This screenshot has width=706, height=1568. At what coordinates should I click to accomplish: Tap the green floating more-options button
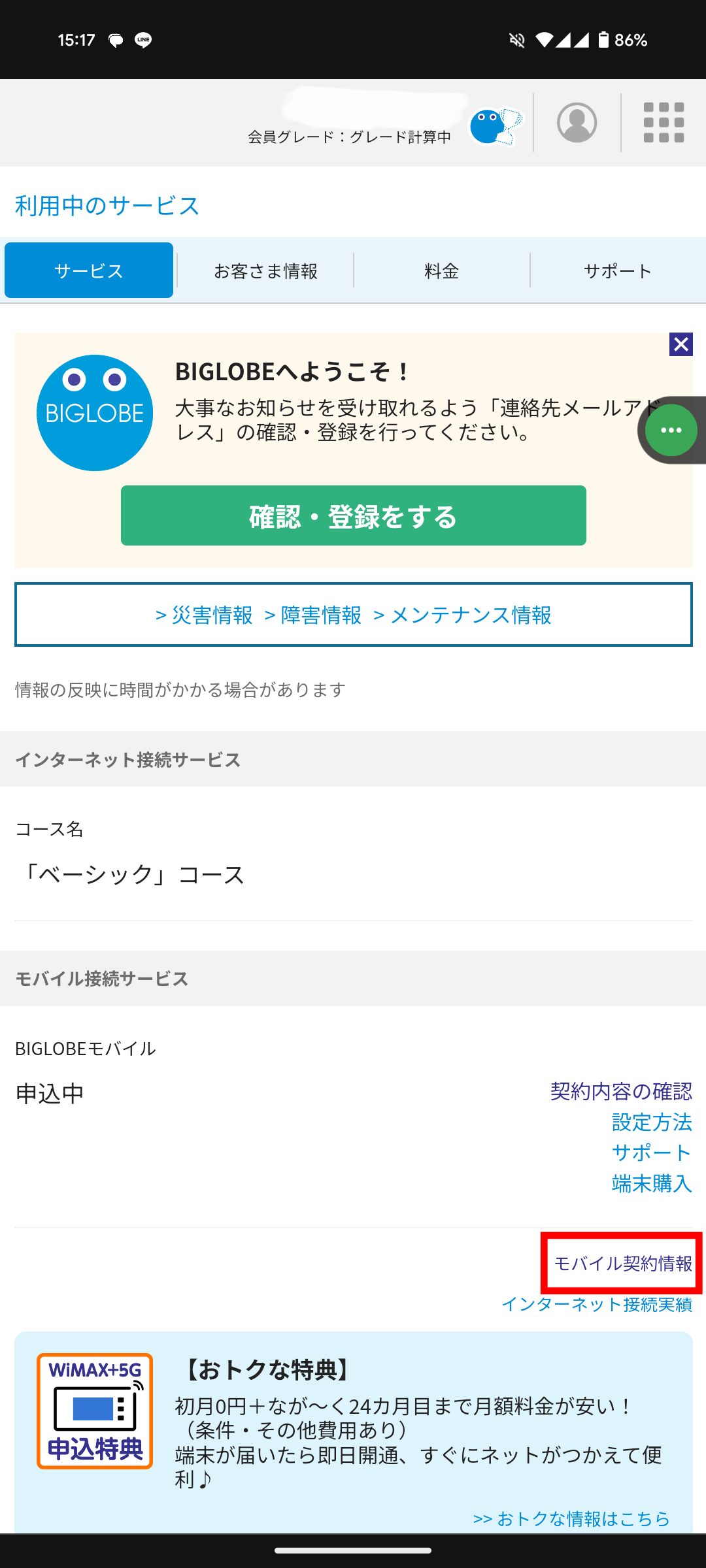[671, 430]
